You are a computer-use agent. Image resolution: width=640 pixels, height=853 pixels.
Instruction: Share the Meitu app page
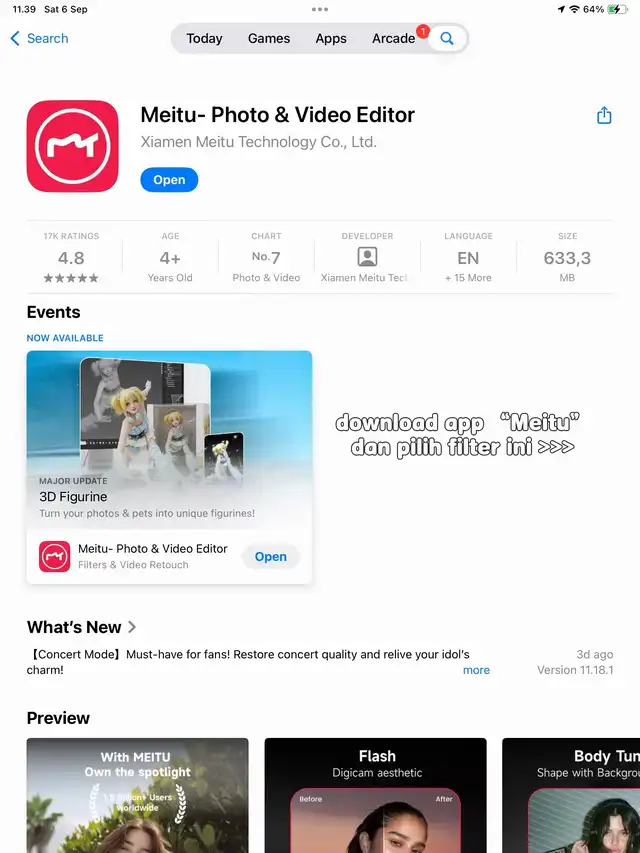[604, 115]
